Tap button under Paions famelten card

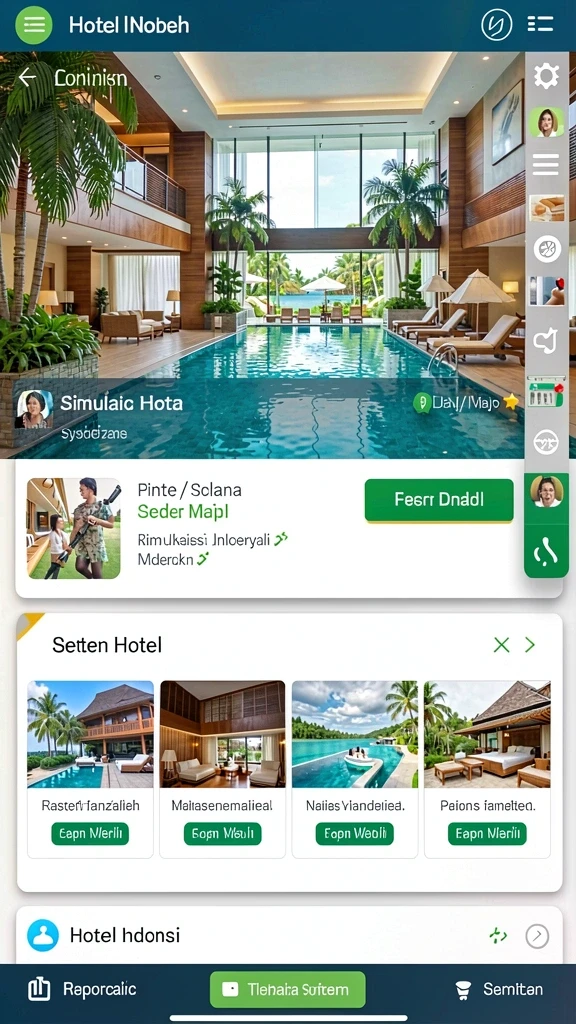[487, 833]
